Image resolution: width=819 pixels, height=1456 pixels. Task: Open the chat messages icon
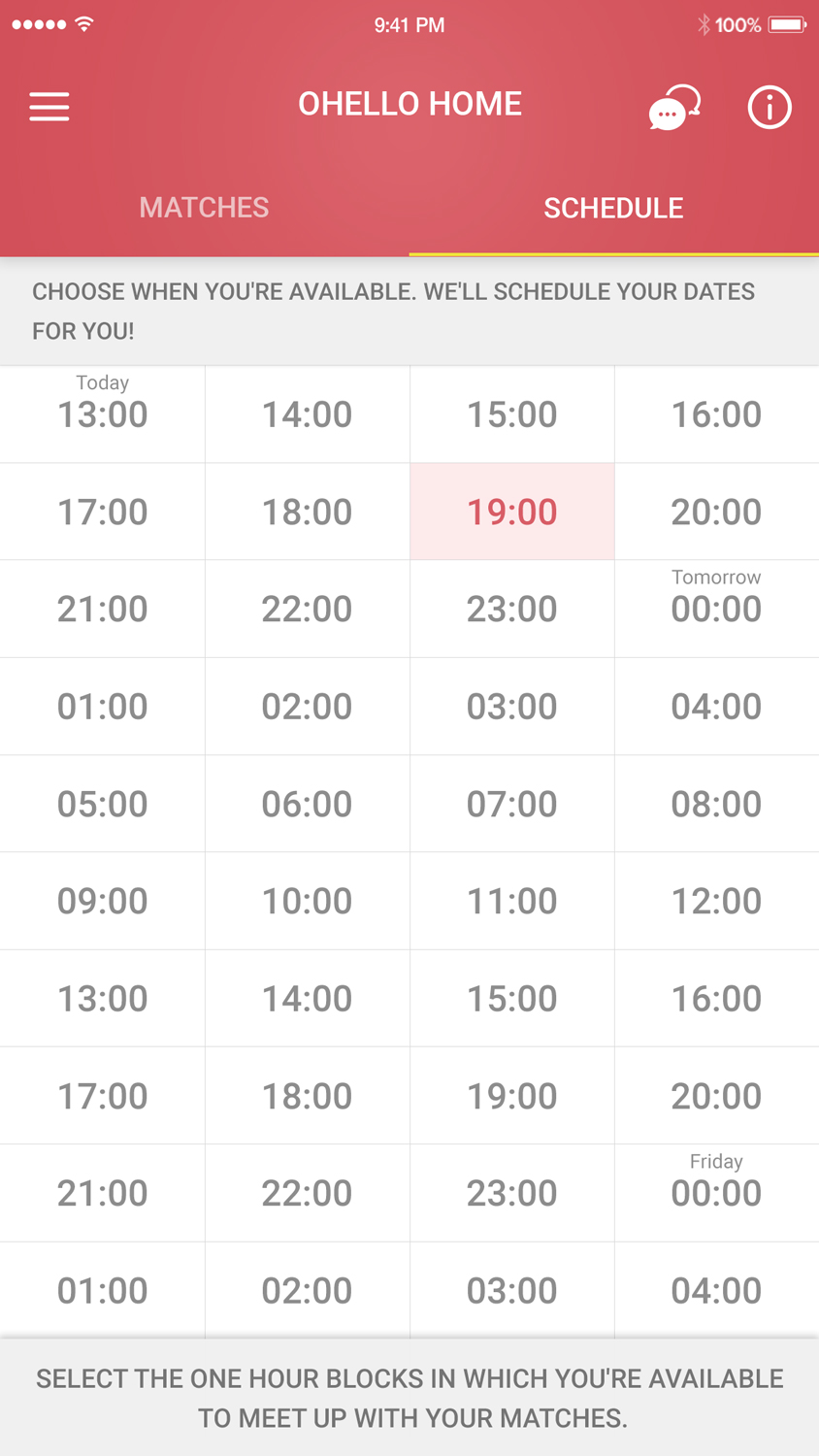click(674, 107)
